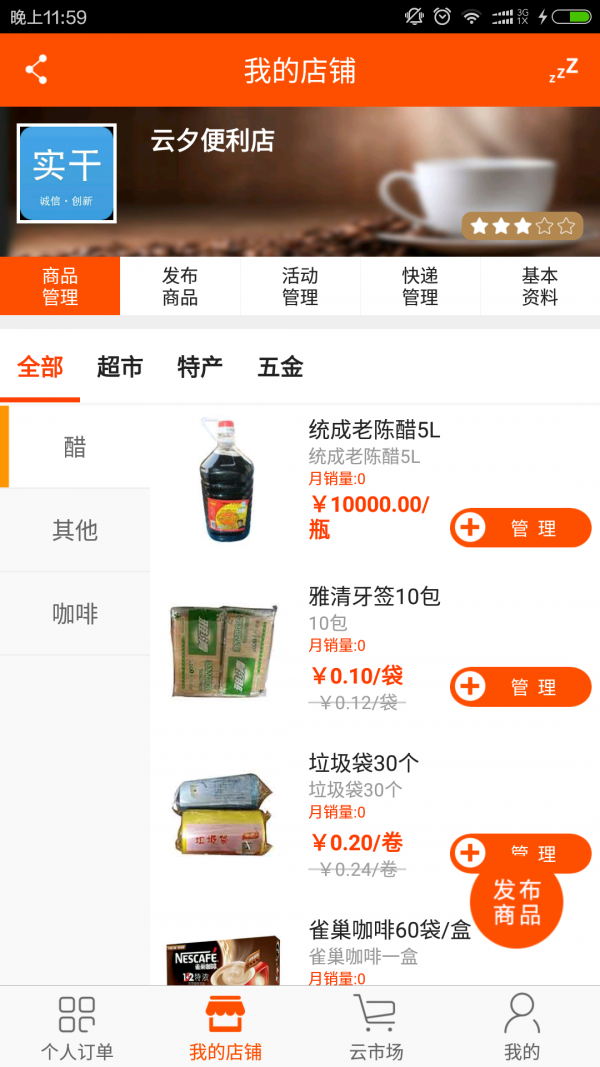Tap the floating 发布商品 button

(517, 902)
